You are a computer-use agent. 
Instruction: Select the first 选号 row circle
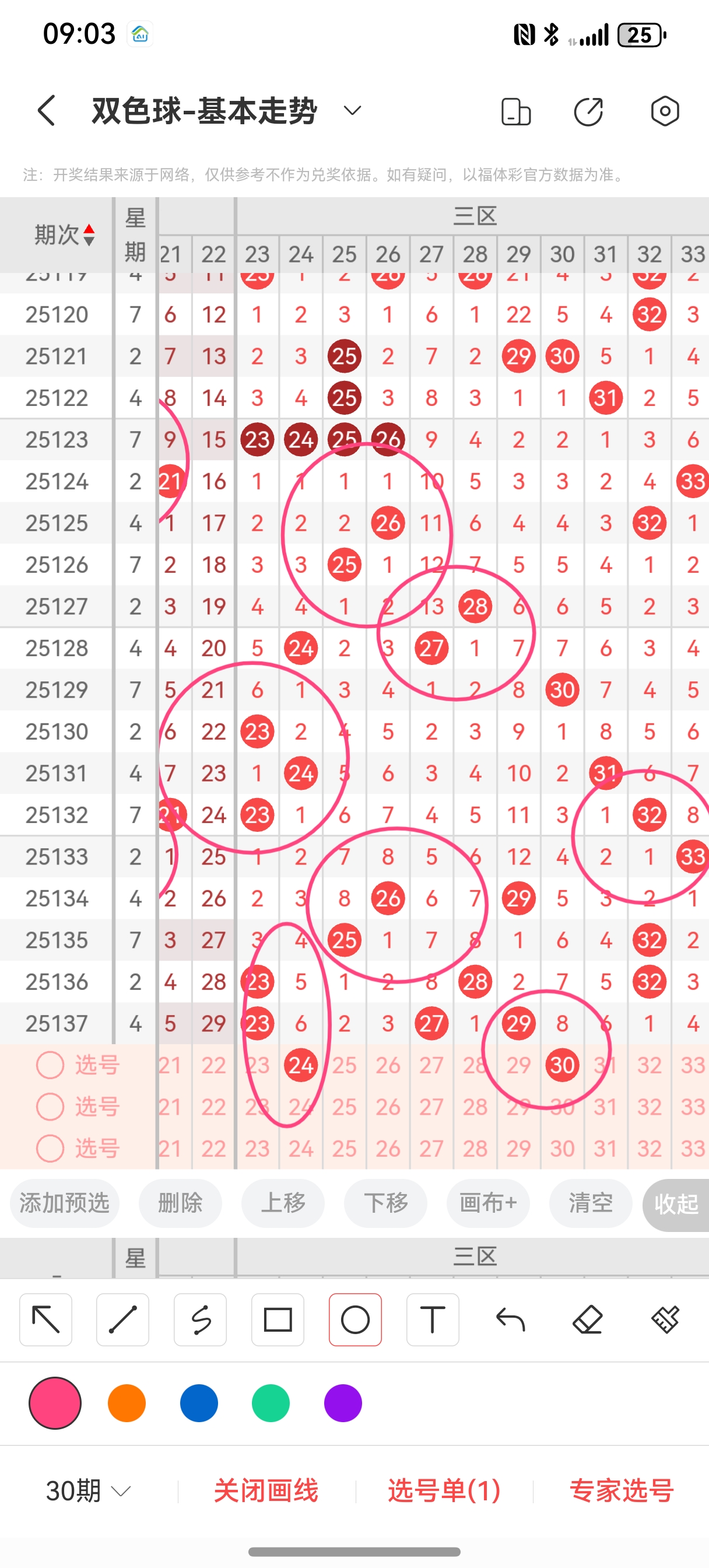(50, 1065)
